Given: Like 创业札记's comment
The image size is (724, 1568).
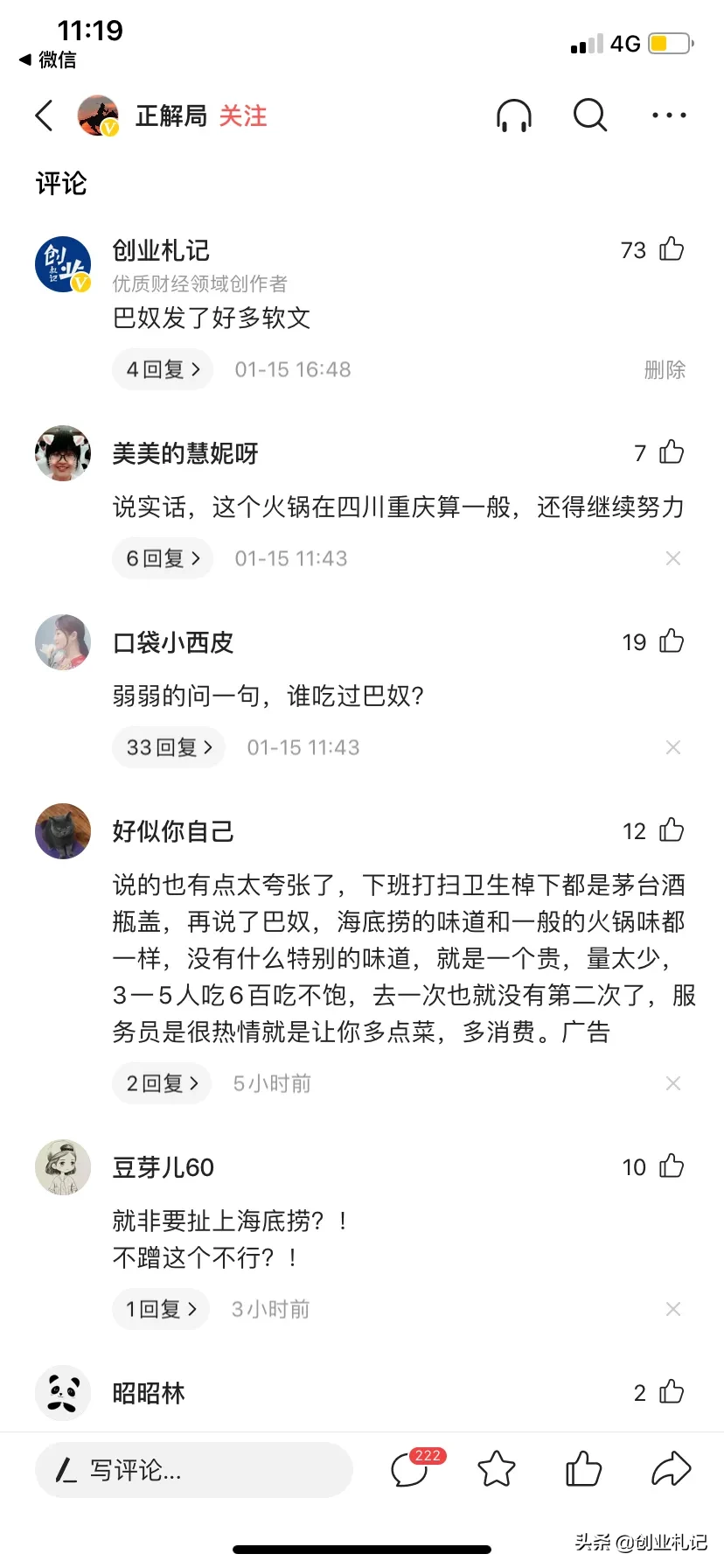Looking at the screenshot, I should 672,249.
